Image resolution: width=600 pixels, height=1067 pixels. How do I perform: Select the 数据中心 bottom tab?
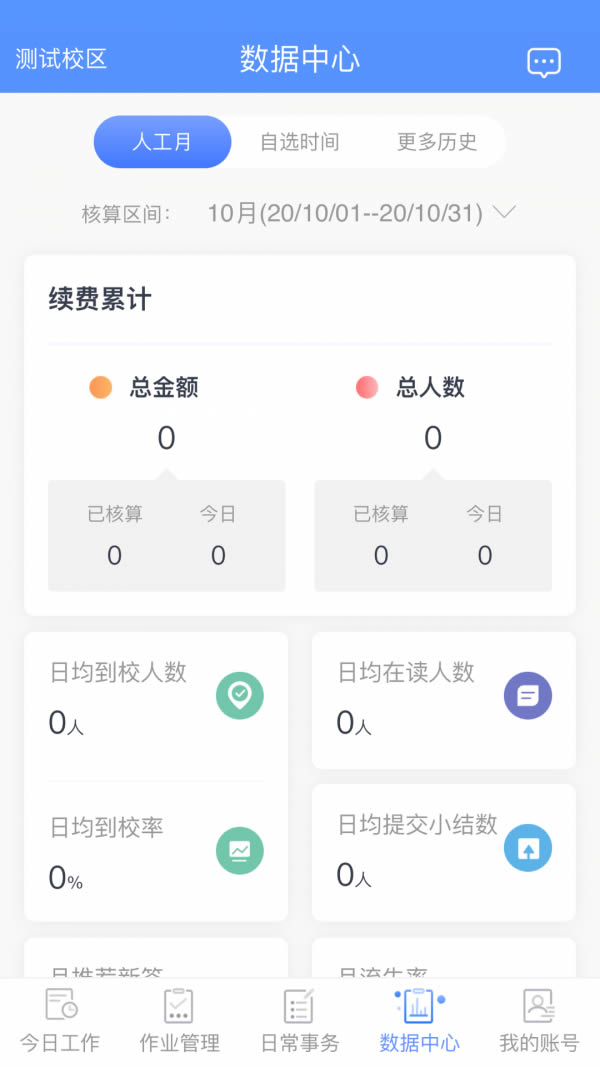point(420,1021)
